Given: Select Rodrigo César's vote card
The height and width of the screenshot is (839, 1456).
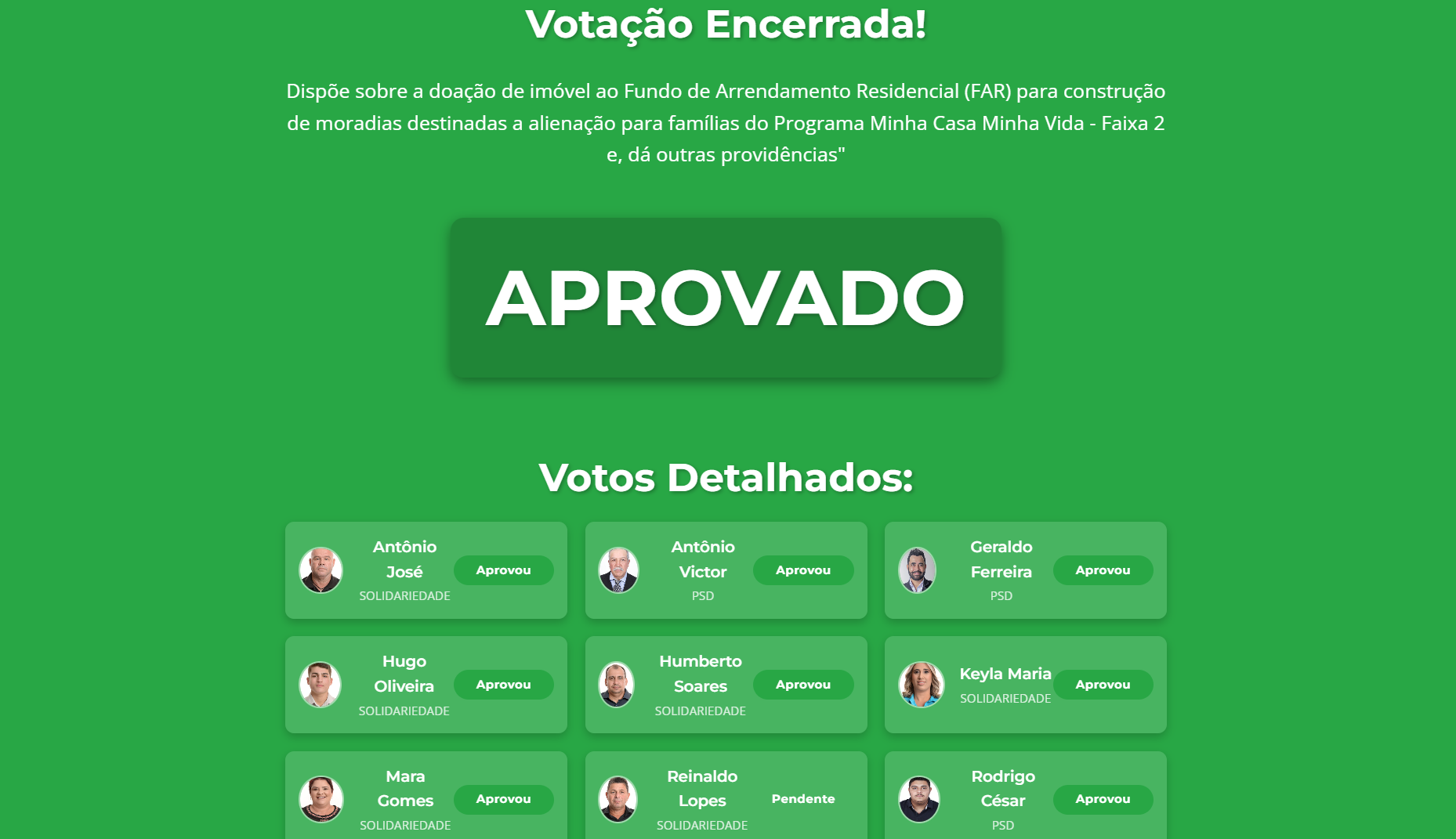Looking at the screenshot, I should (x=1025, y=797).
